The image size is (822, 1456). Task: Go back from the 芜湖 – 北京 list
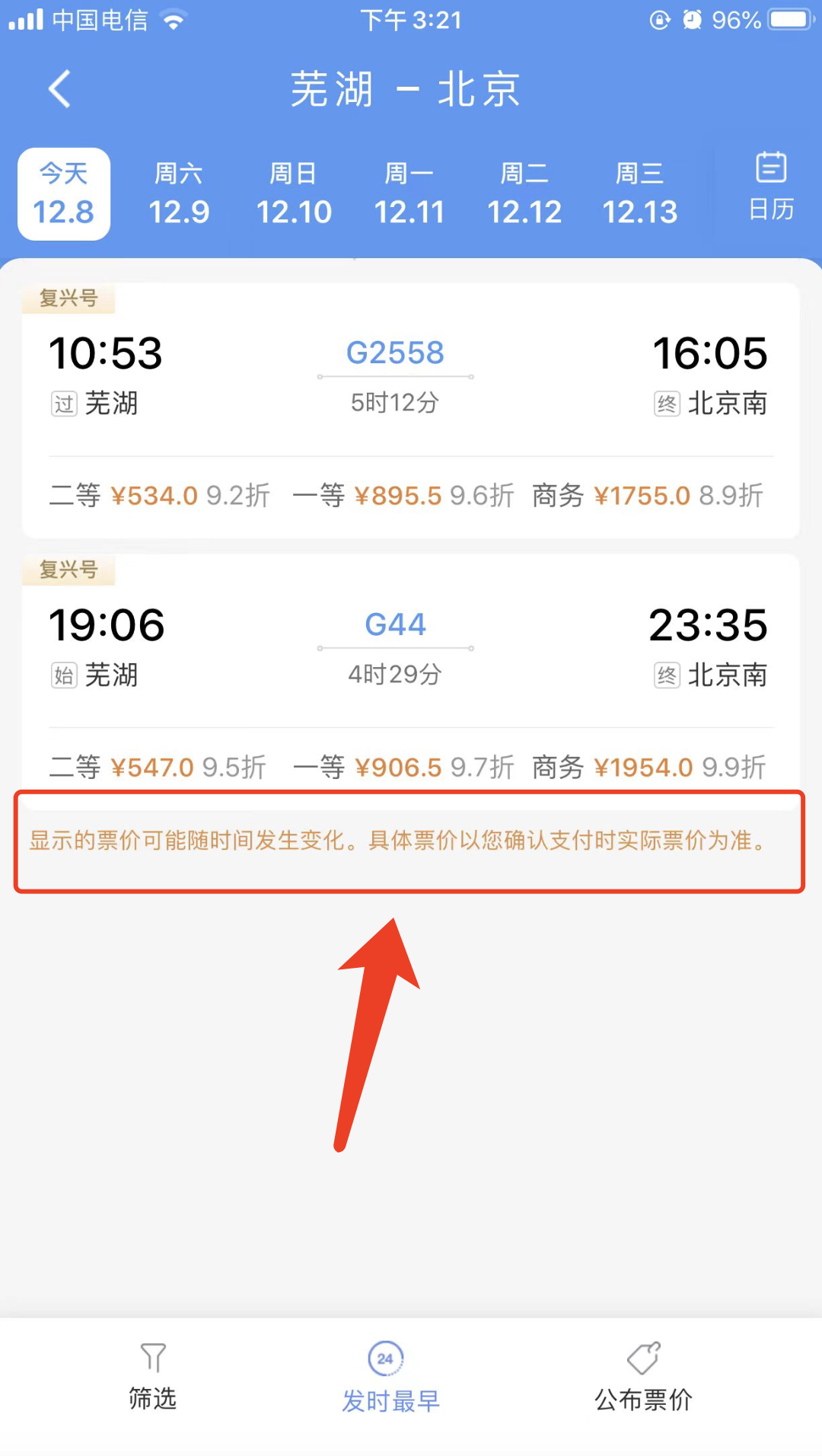point(59,89)
